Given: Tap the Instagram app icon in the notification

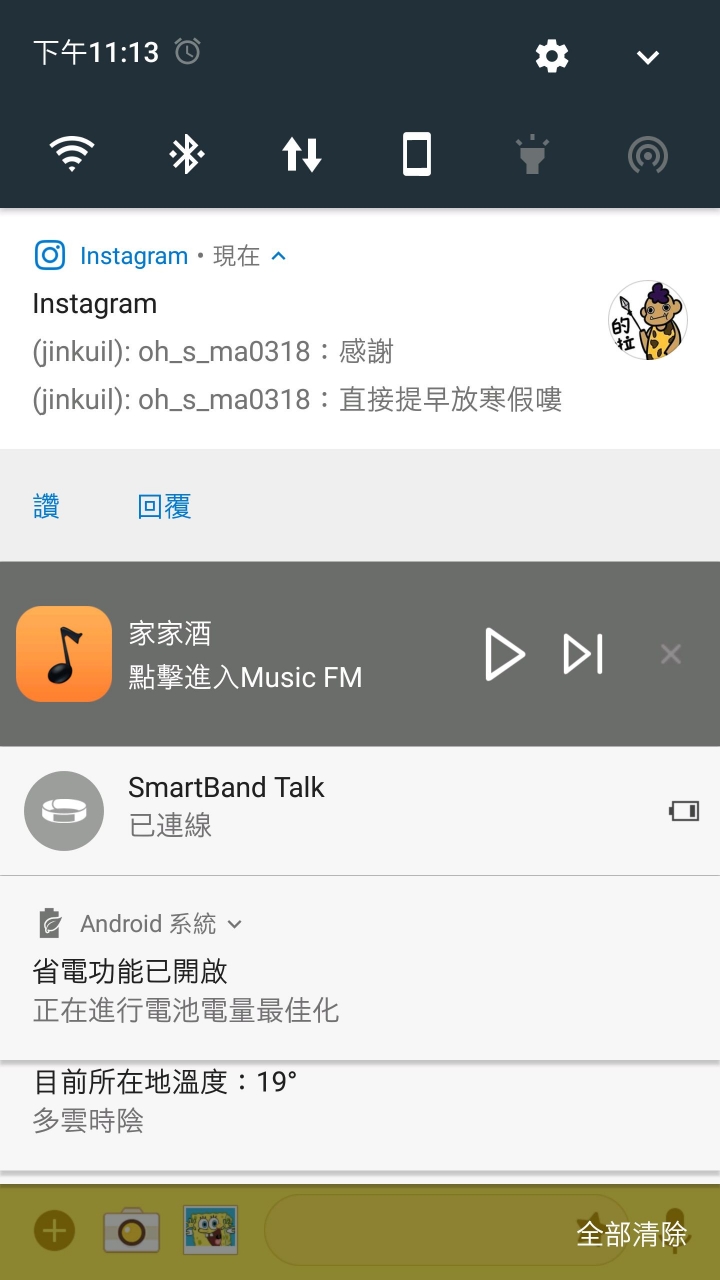Looking at the screenshot, I should (48, 255).
